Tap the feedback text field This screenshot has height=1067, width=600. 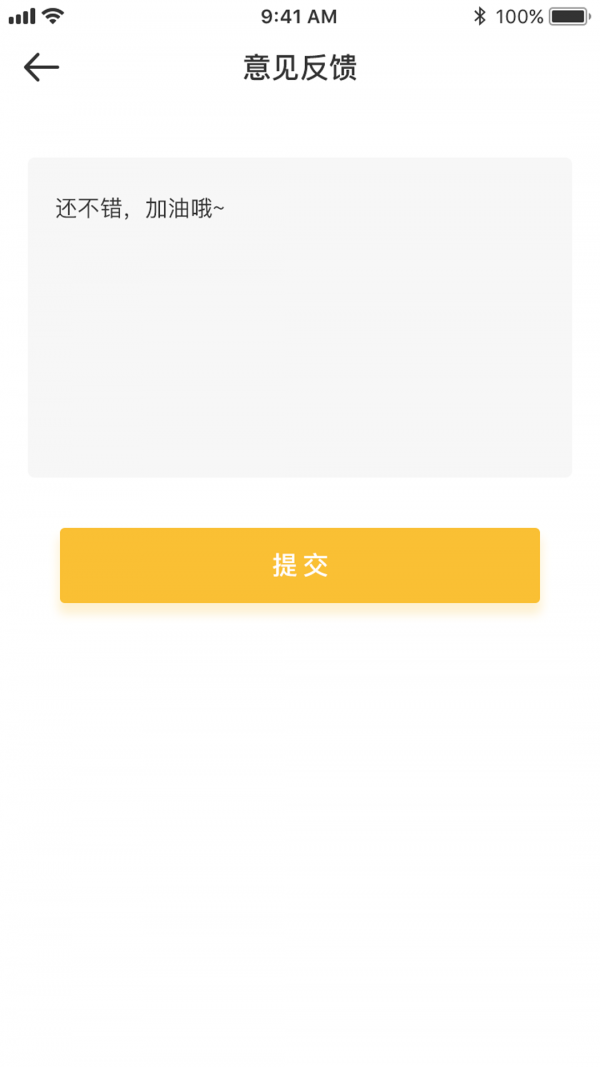tap(300, 317)
